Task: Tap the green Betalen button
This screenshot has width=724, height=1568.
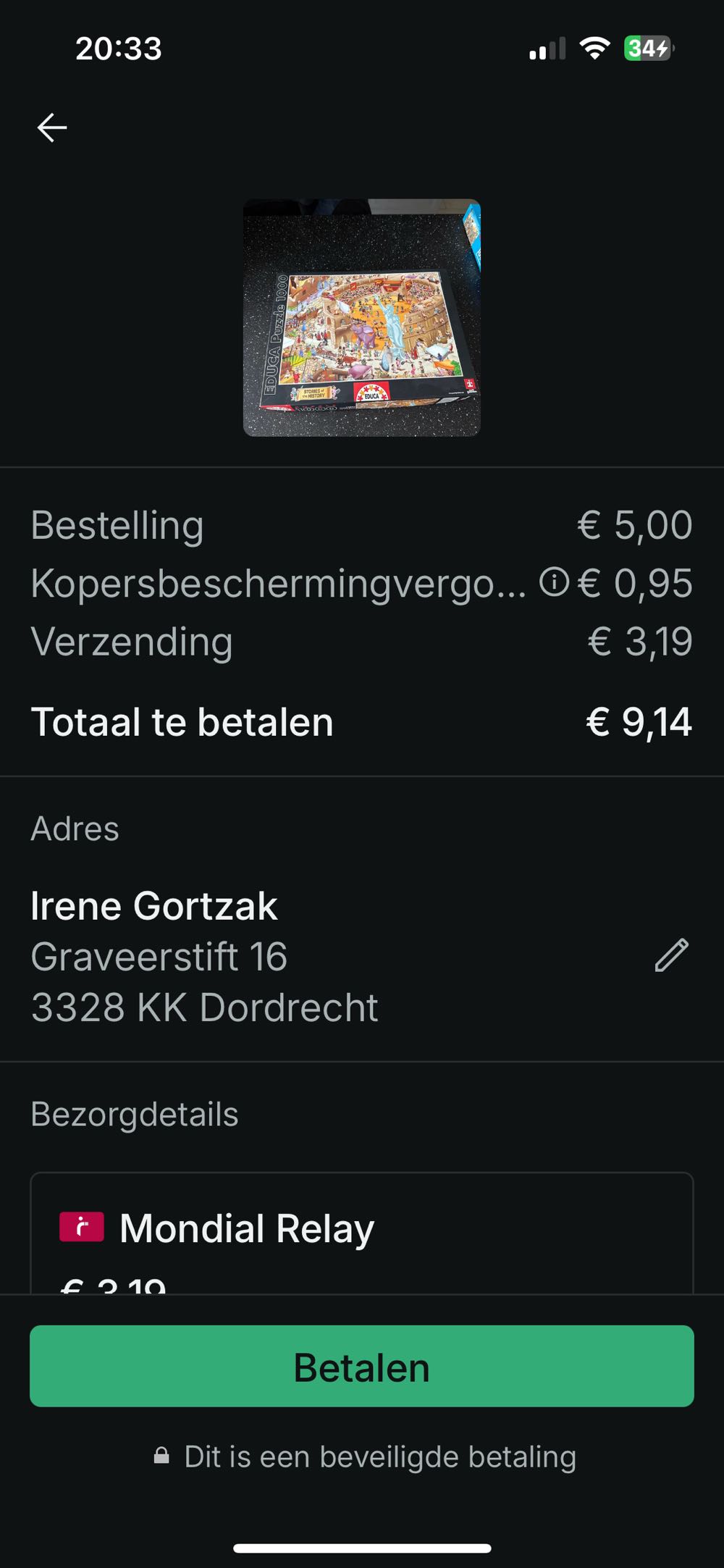Action: tap(361, 1367)
